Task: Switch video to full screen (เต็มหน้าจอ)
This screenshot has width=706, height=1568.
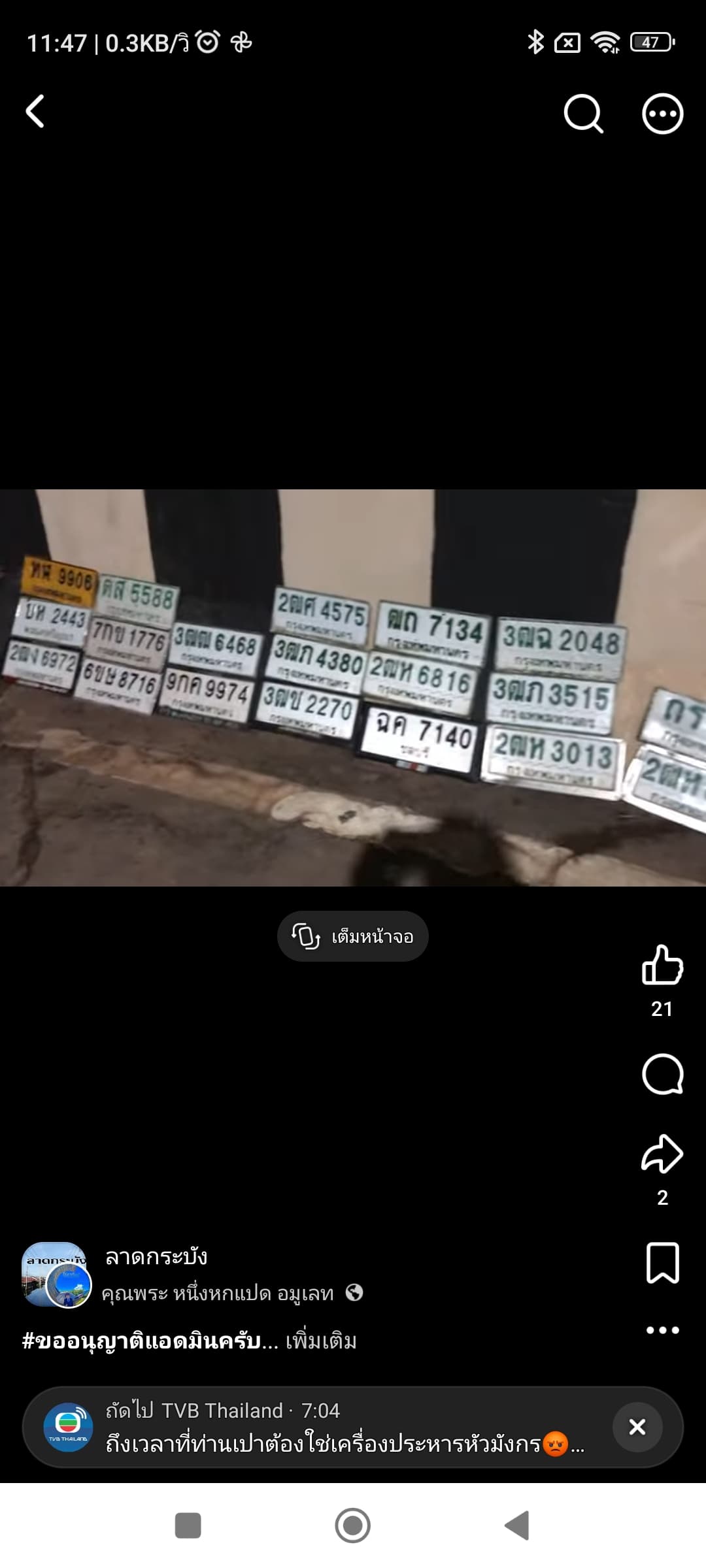Action: click(353, 936)
